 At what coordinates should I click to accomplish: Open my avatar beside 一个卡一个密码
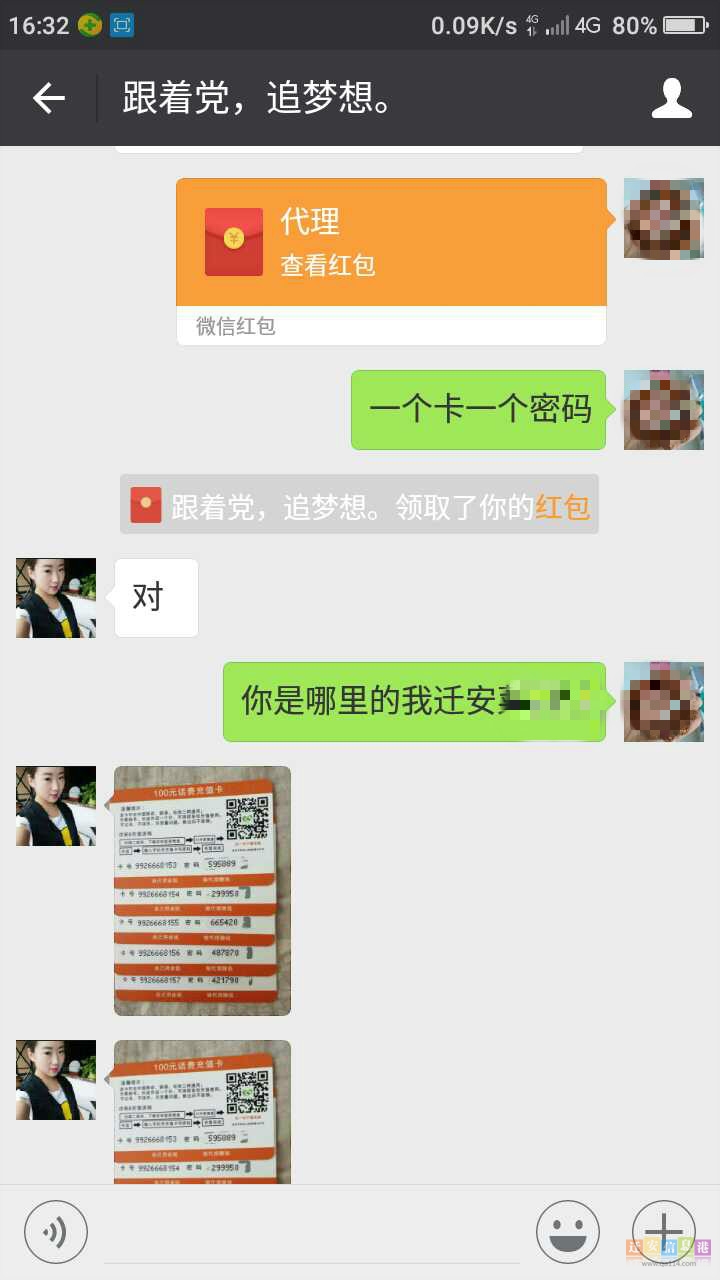[663, 410]
